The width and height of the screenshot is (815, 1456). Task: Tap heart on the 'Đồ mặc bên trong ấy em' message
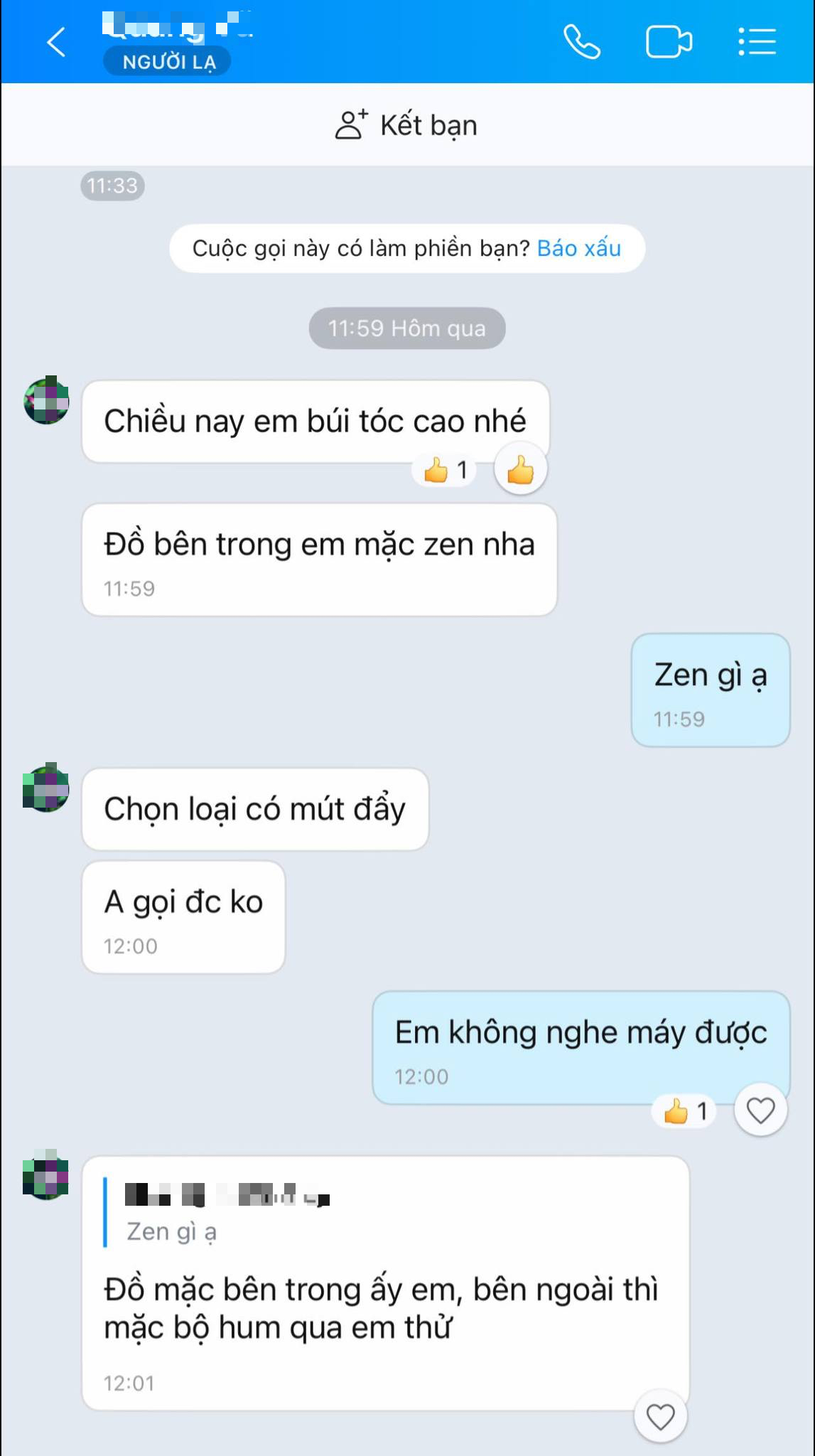(x=660, y=1417)
